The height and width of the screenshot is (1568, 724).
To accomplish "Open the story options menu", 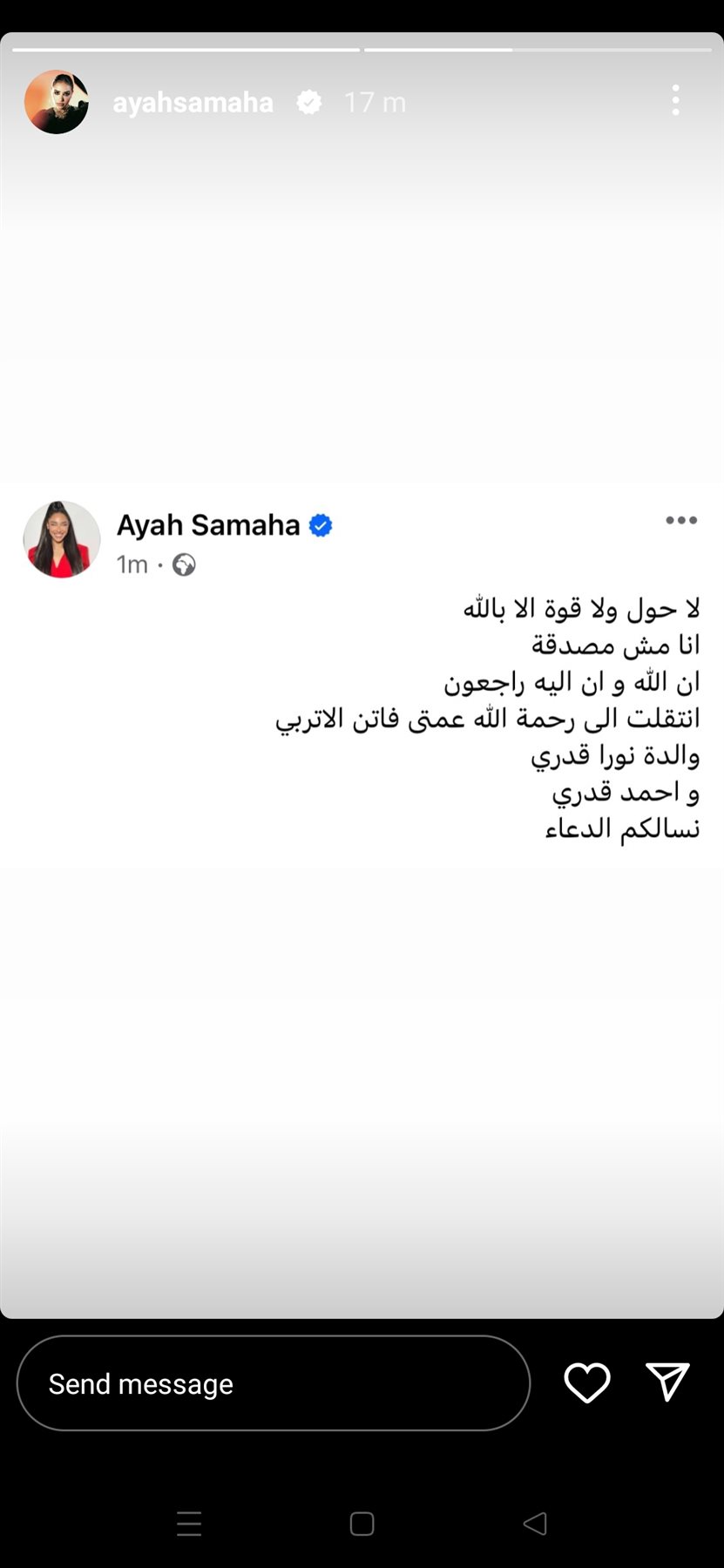I will (x=675, y=101).
